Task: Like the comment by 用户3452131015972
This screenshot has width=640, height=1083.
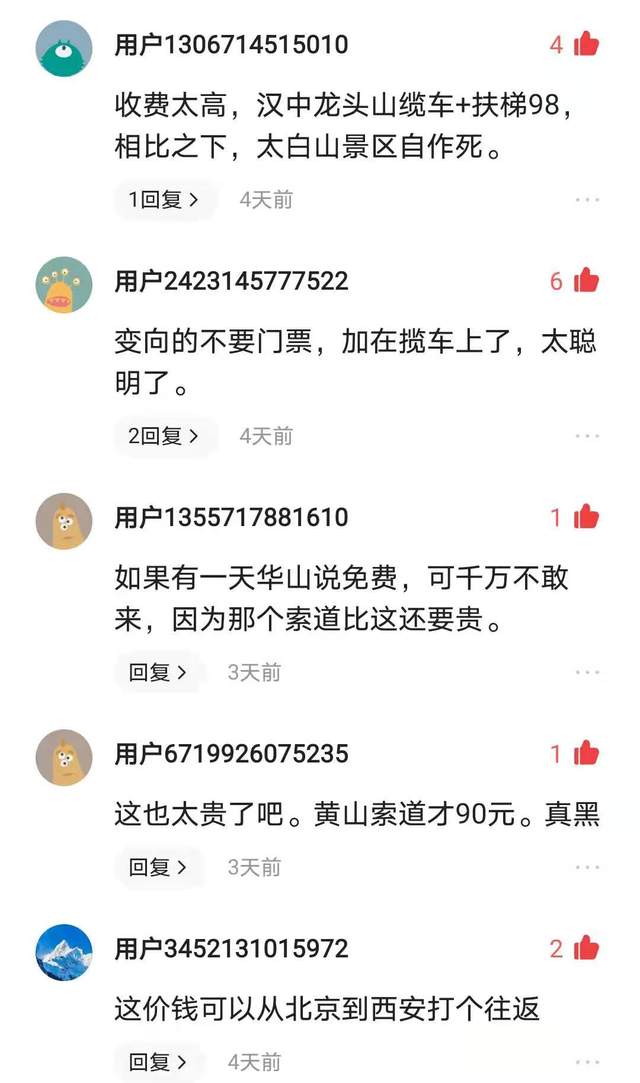Action: point(586,949)
